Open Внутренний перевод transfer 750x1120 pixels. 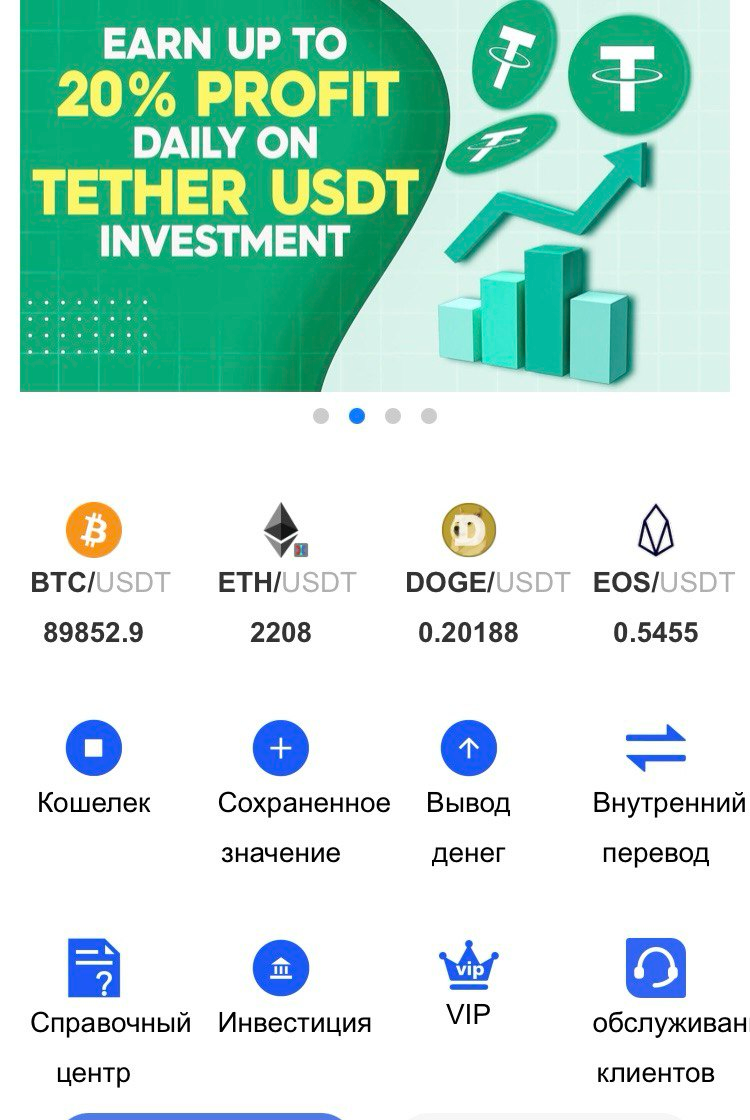(x=656, y=749)
